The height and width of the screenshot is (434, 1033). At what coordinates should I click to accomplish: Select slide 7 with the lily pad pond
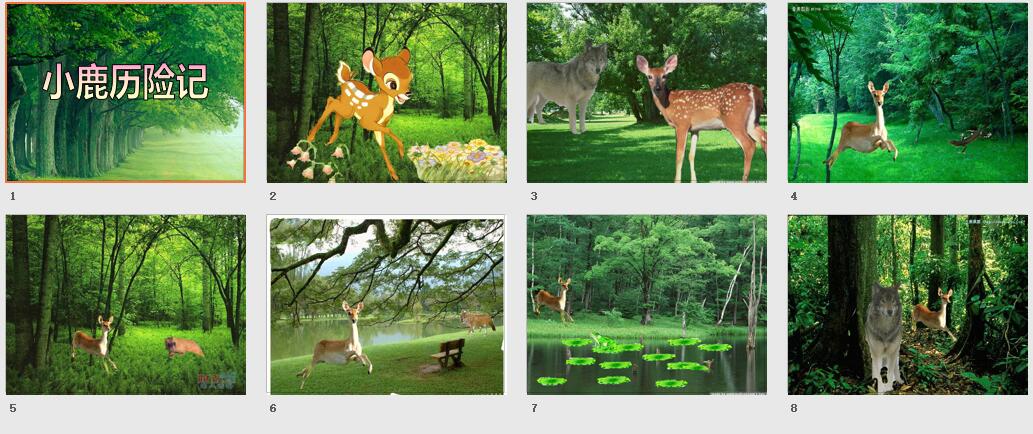[x=646, y=305]
